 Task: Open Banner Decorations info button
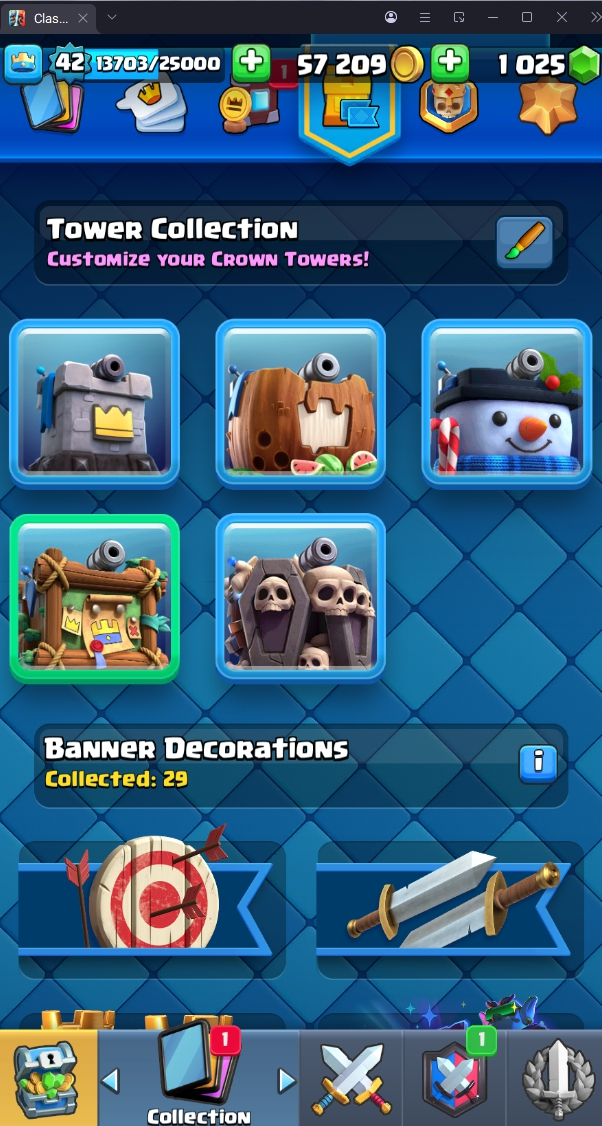pyautogui.click(x=537, y=763)
